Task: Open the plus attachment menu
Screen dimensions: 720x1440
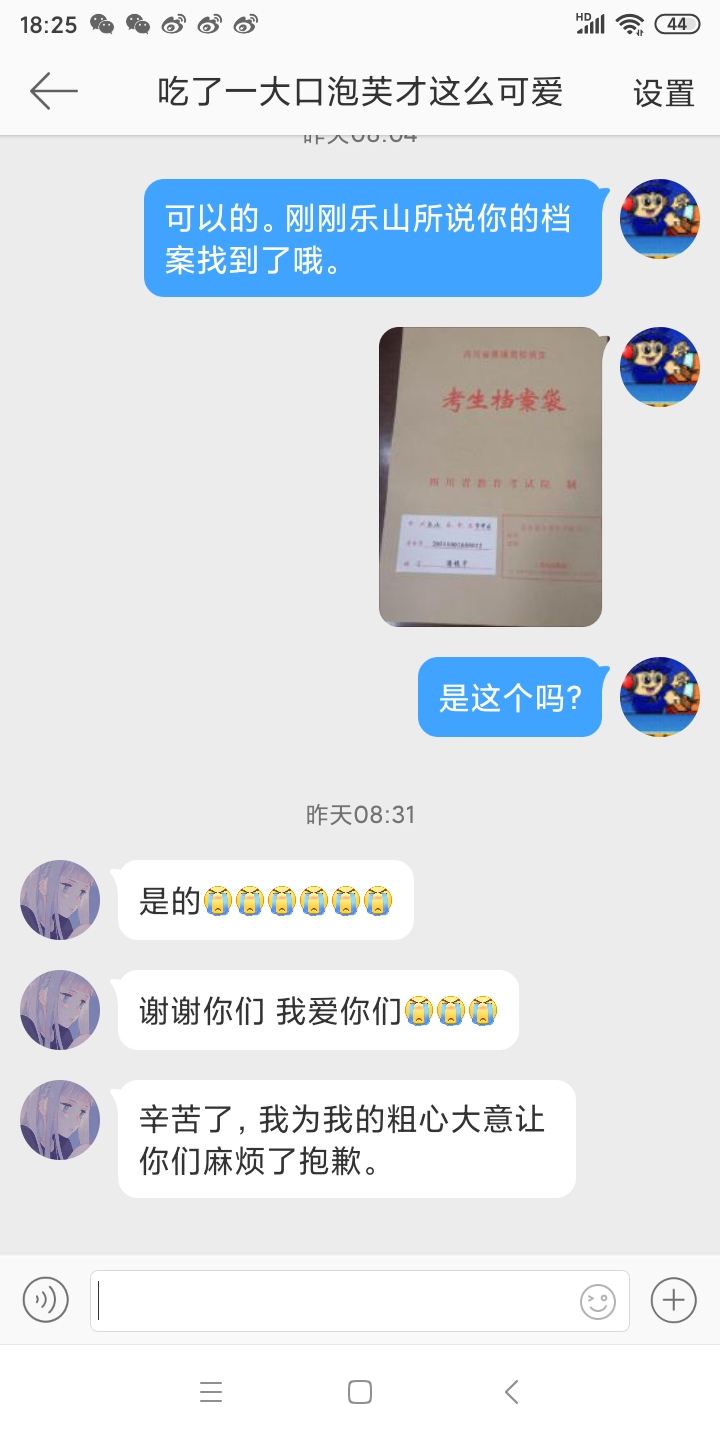Action: pyautogui.click(x=673, y=1300)
